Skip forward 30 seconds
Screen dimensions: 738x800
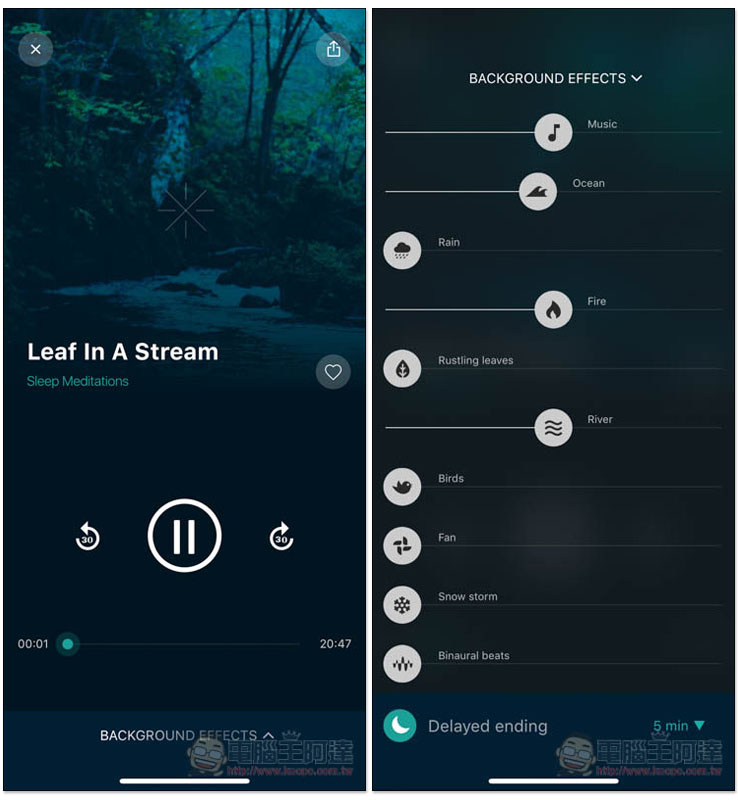click(x=281, y=537)
